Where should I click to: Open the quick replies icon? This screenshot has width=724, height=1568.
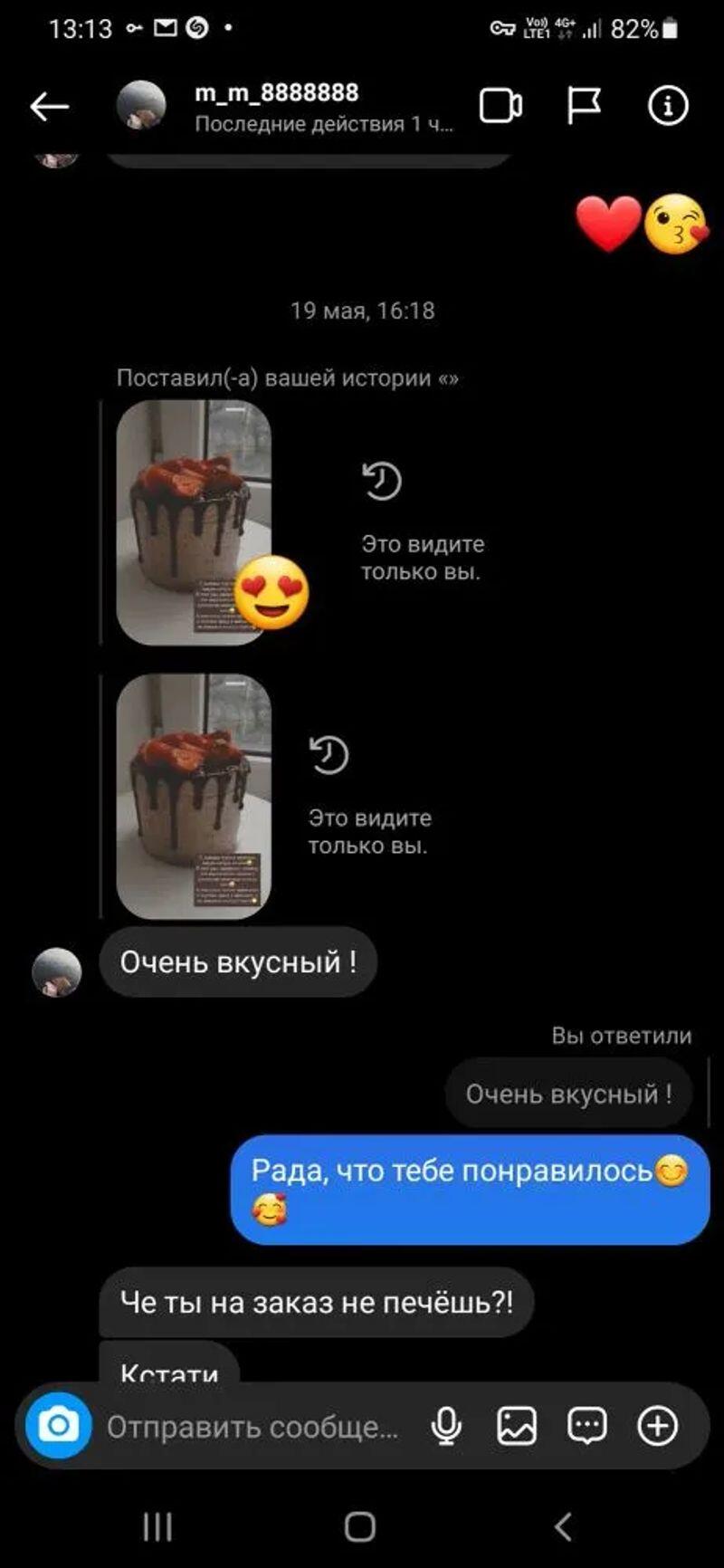[x=586, y=1427]
